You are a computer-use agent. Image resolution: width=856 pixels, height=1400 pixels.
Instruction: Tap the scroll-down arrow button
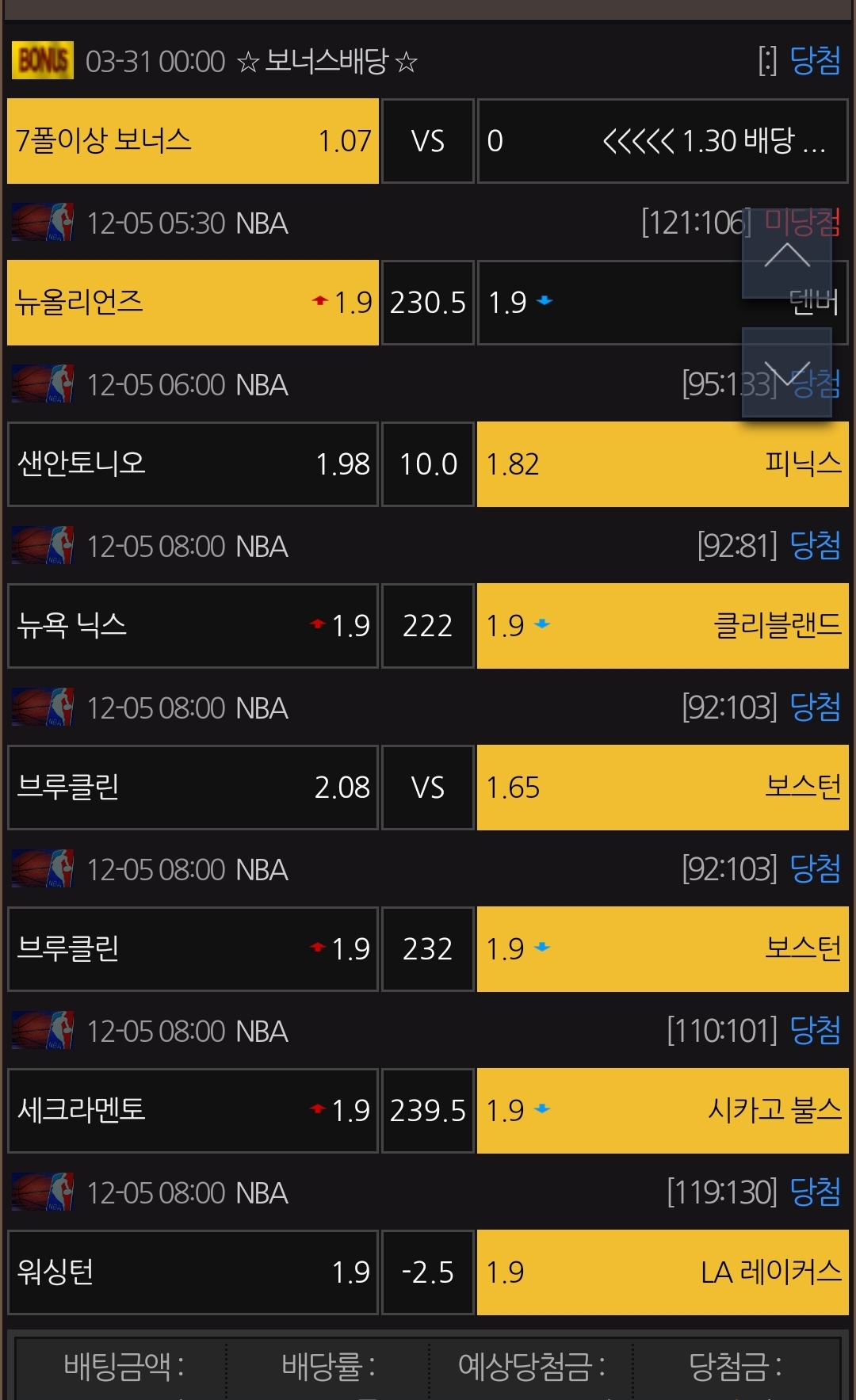click(786, 372)
